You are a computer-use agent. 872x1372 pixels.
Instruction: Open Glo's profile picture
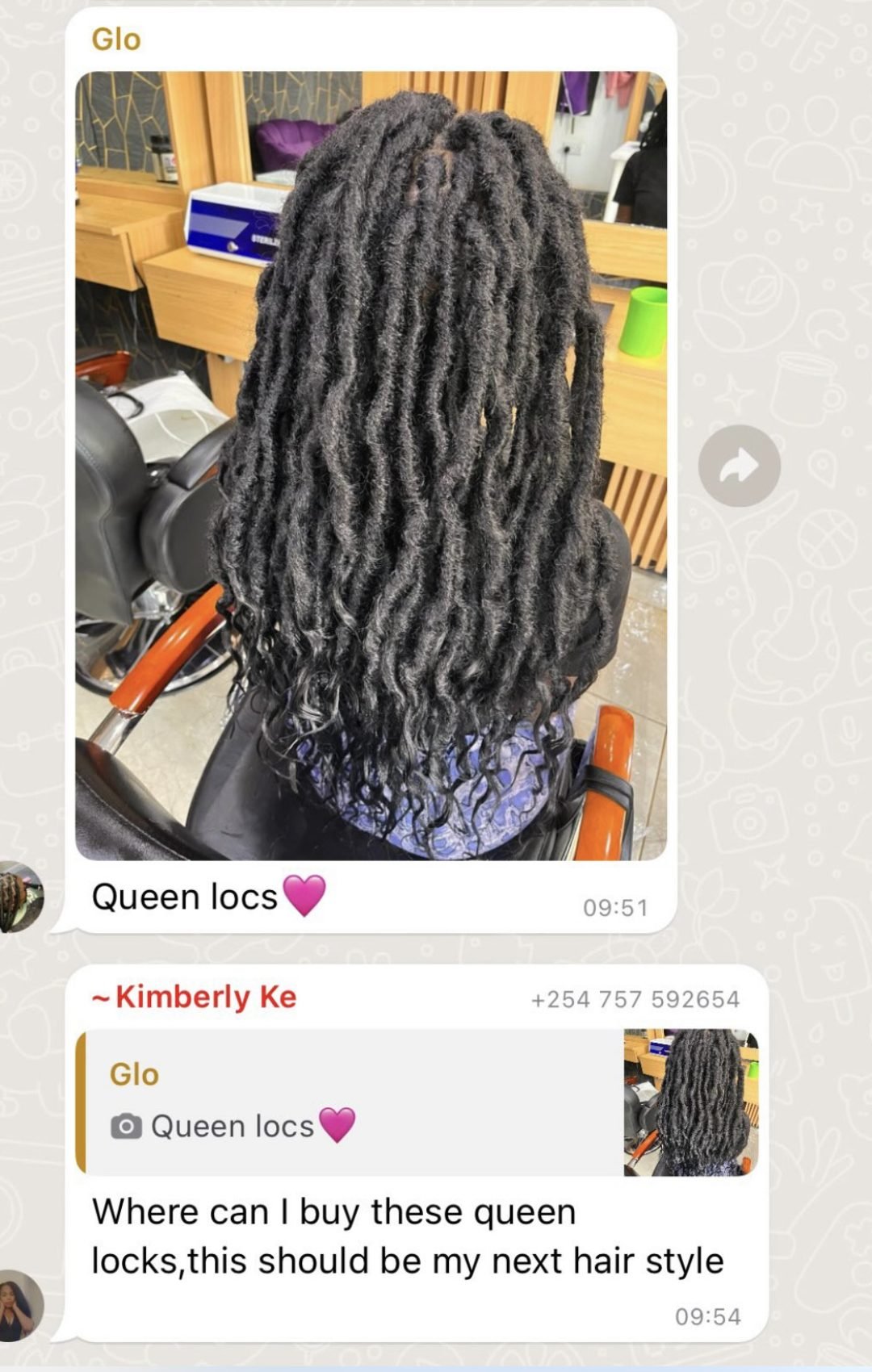click(x=20, y=897)
